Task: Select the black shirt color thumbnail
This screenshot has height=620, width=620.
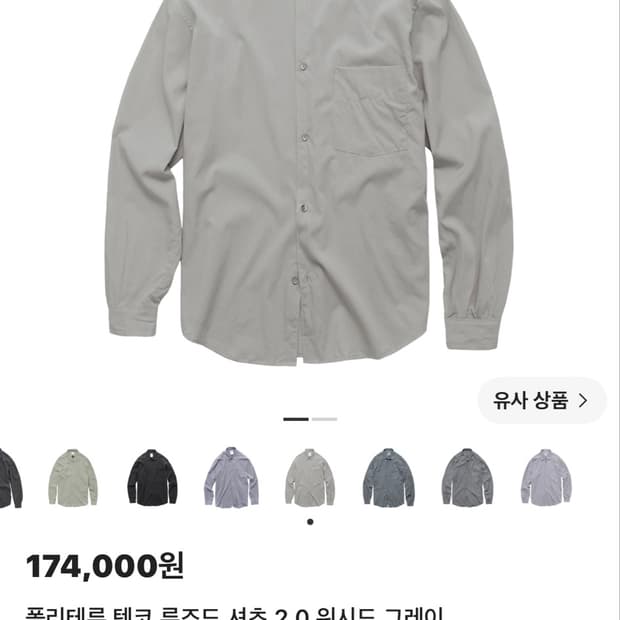Action: click(x=152, y=477)
